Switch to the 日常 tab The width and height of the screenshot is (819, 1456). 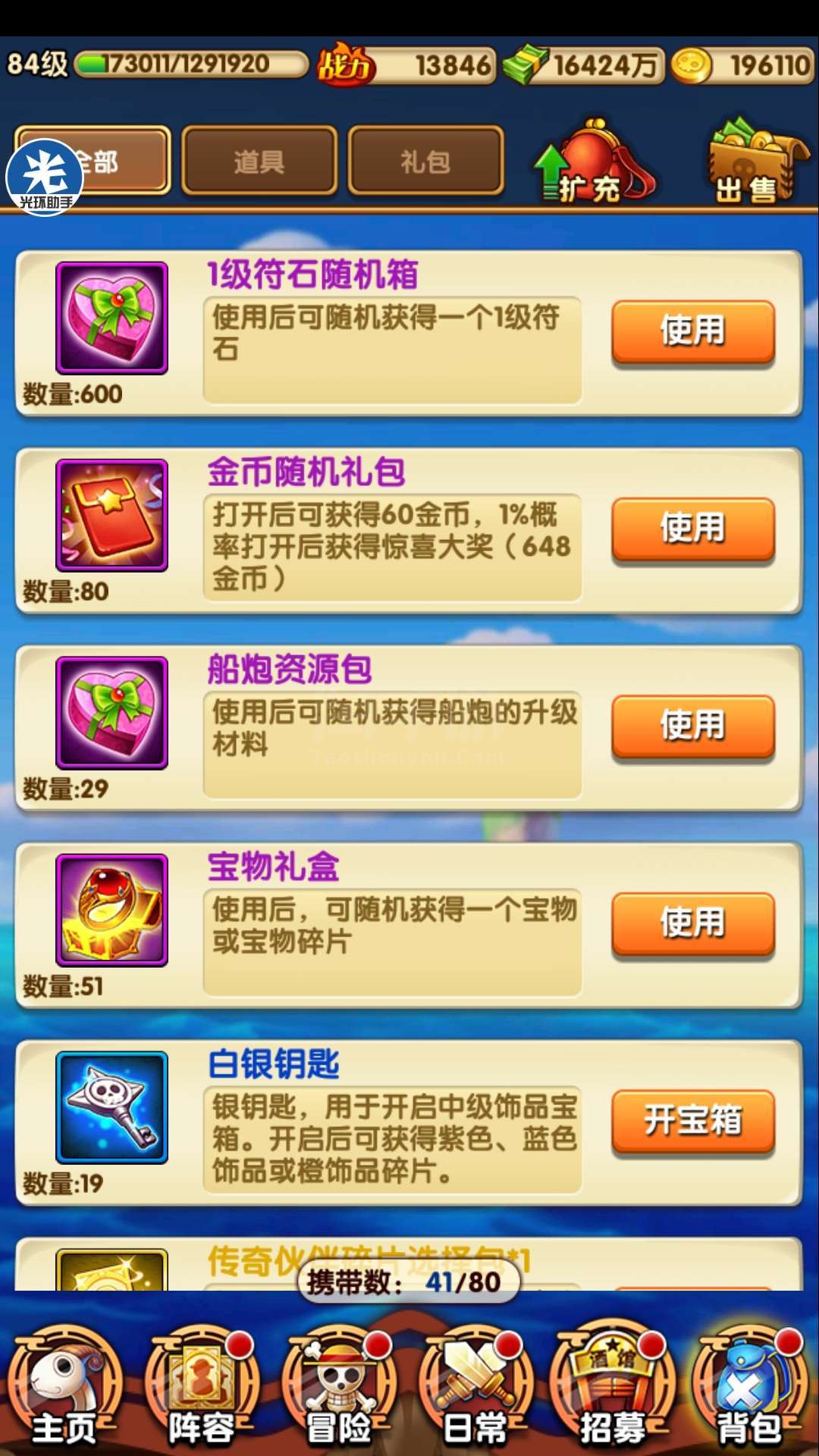[475, 1392]
